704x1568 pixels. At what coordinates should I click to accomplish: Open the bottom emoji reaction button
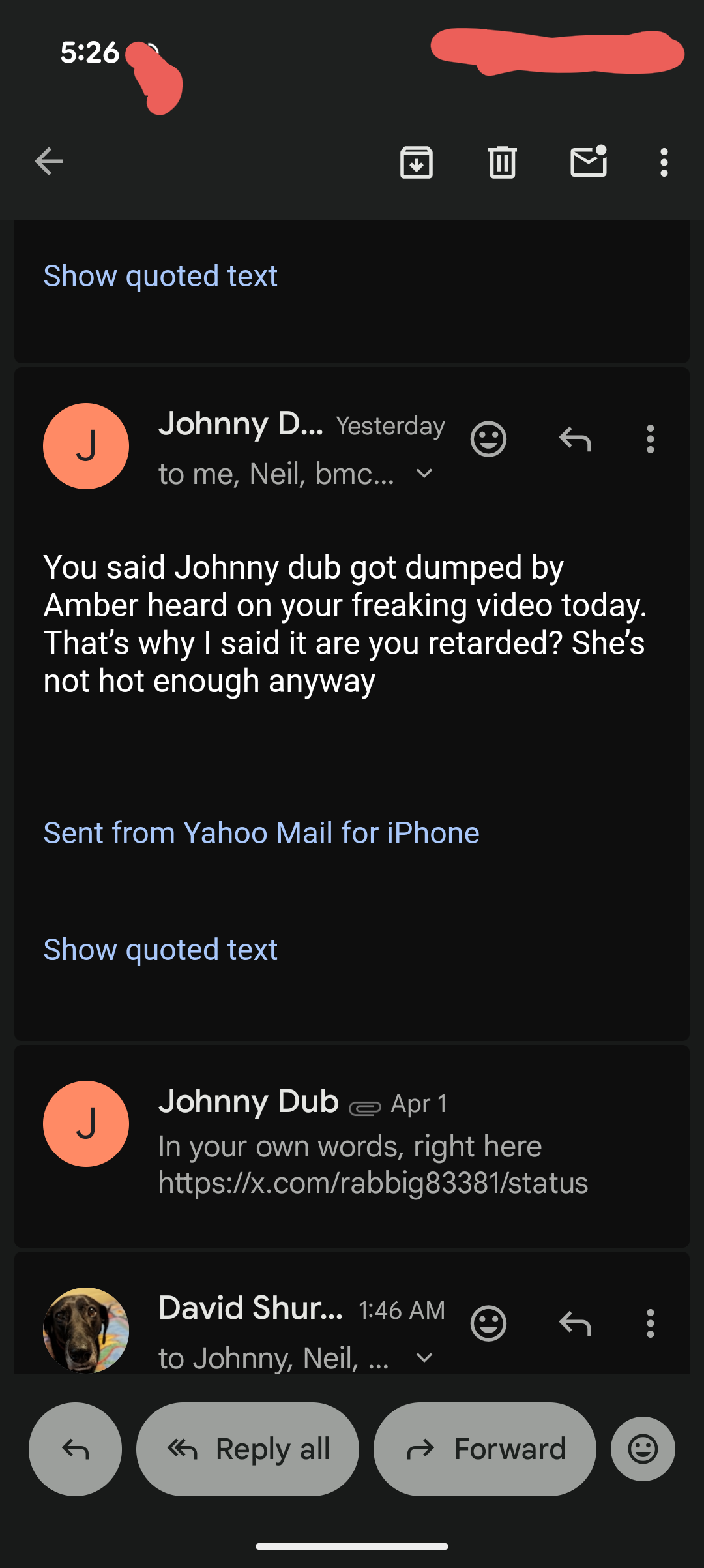point(643,1449)
